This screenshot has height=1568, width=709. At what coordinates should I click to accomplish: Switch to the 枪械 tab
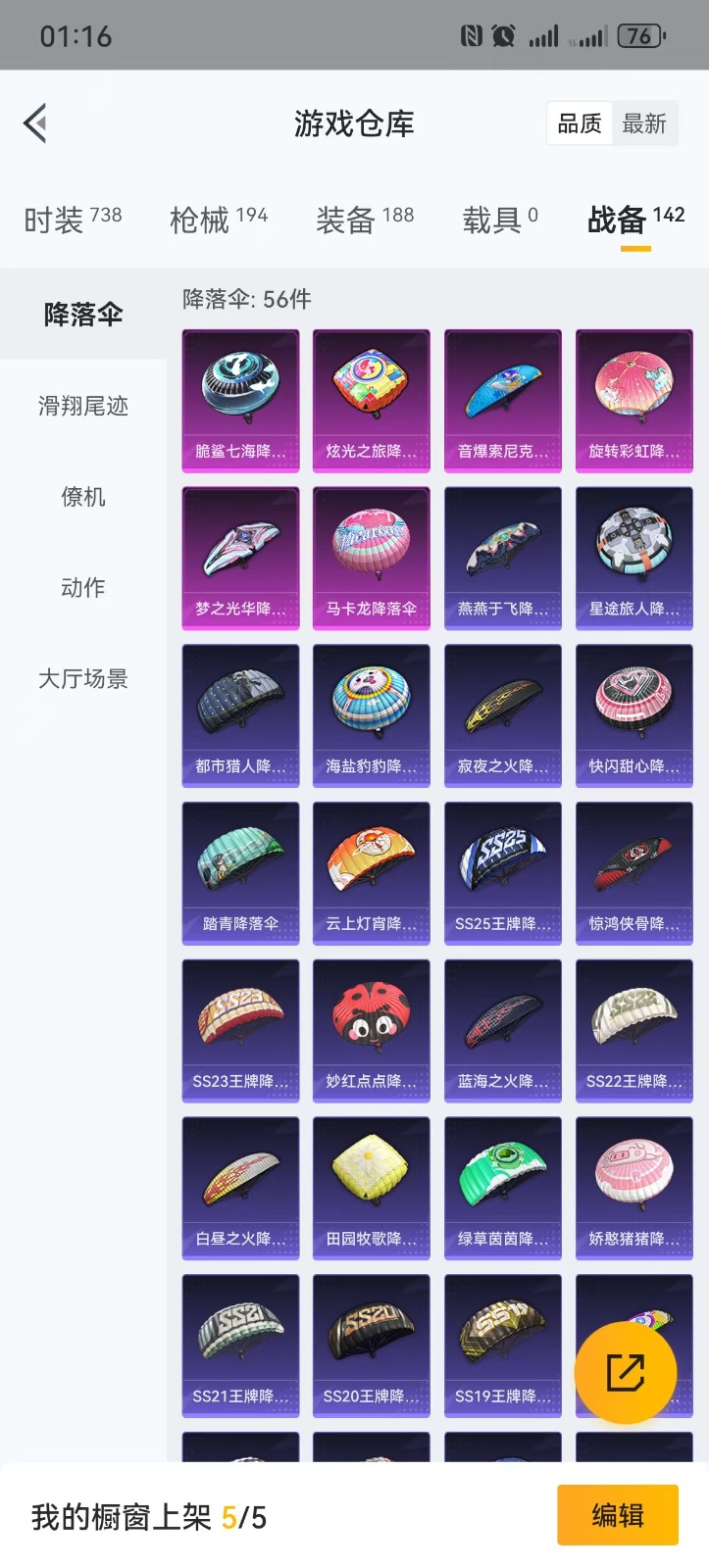(x=219, y=219)
